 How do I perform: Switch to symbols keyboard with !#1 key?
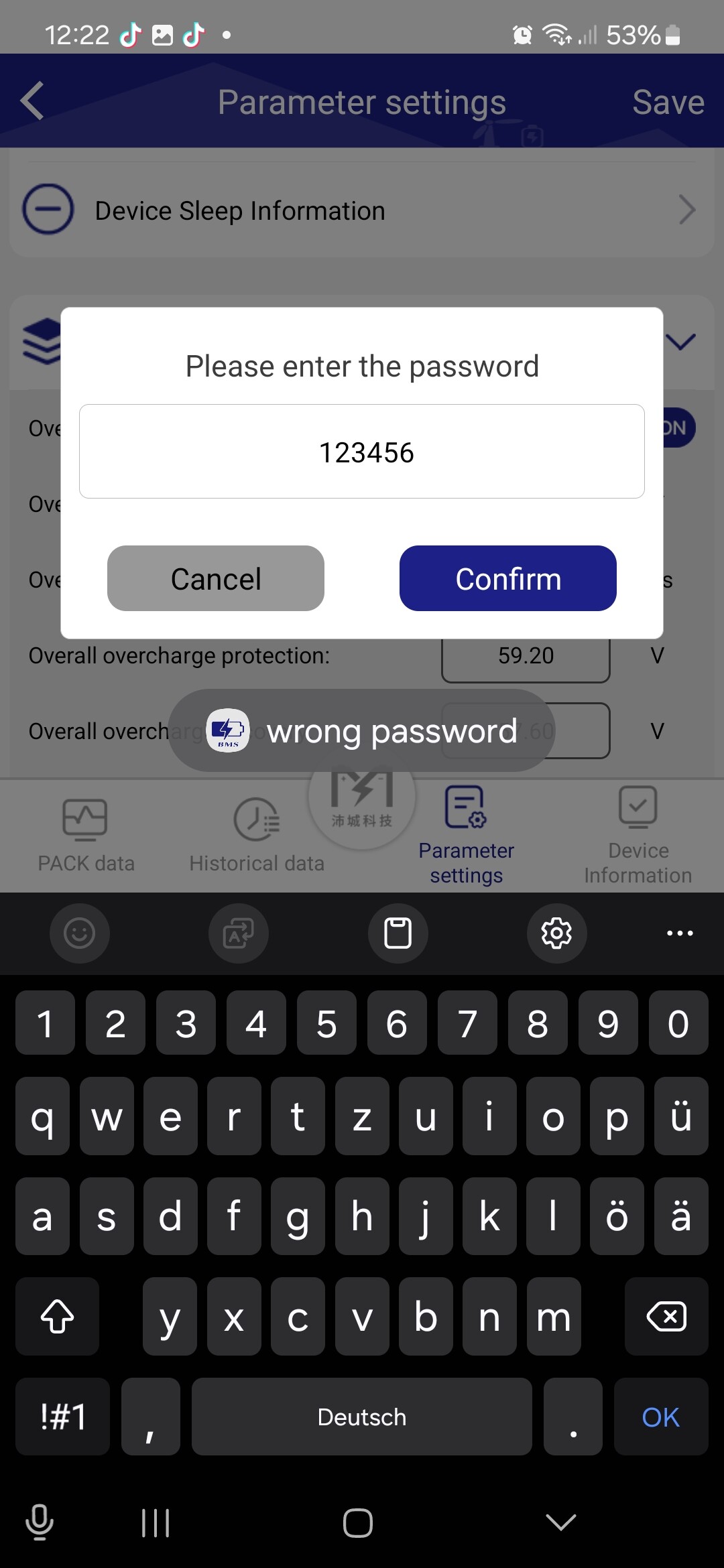coord(62,1417)
